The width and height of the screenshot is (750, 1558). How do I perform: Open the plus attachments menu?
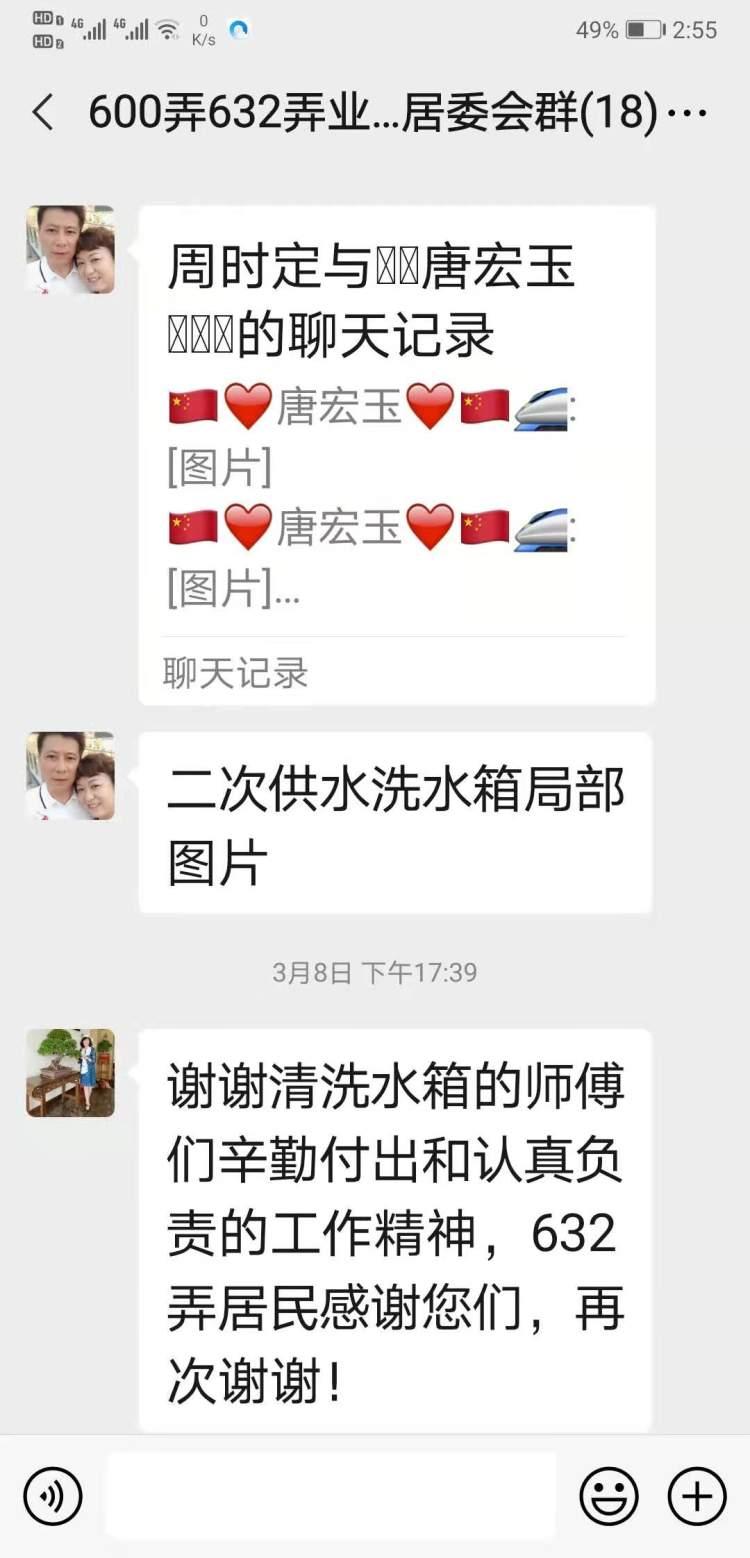coord(697,1496)
